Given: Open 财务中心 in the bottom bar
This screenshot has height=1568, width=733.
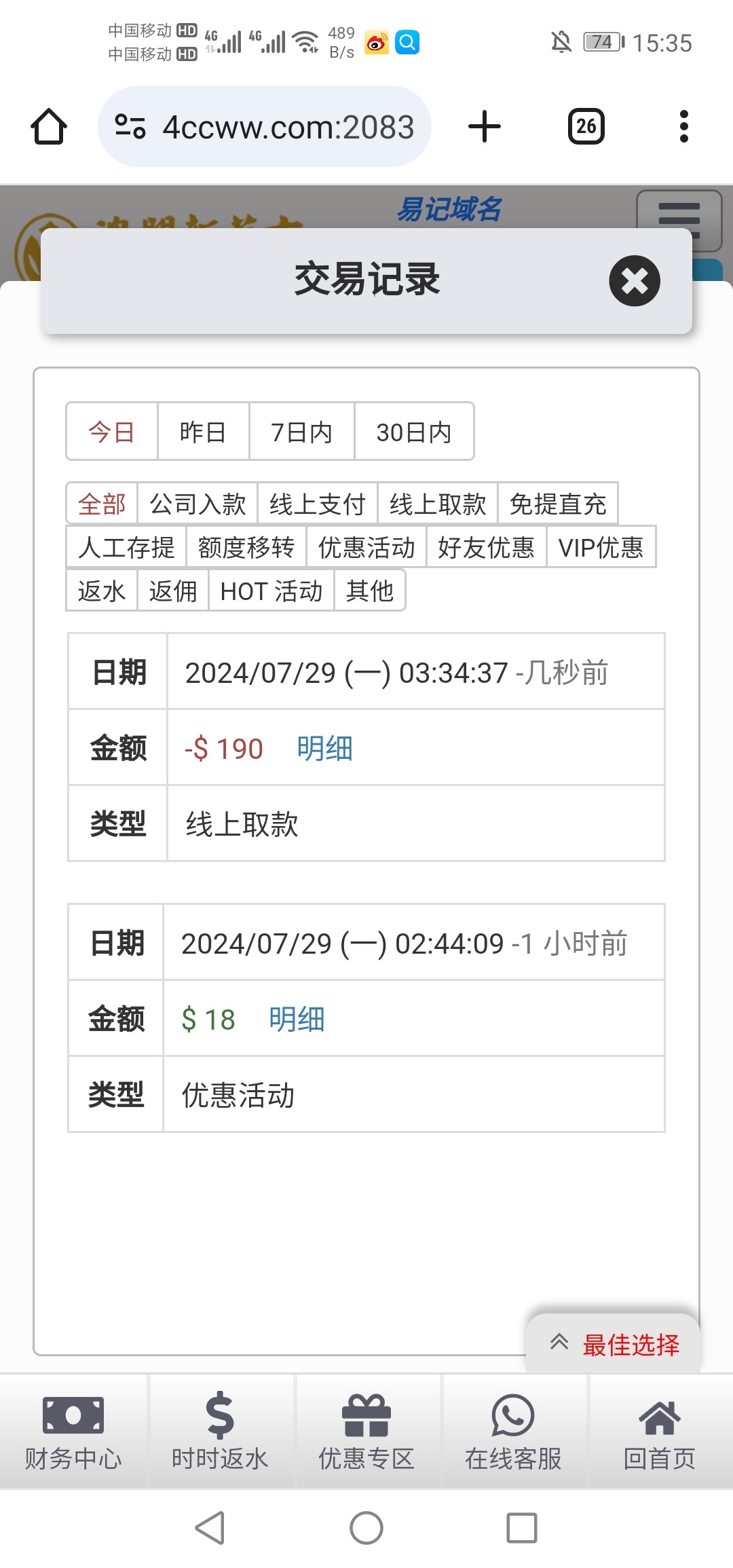Looking at the screenshot, I should coord(73,1431).
